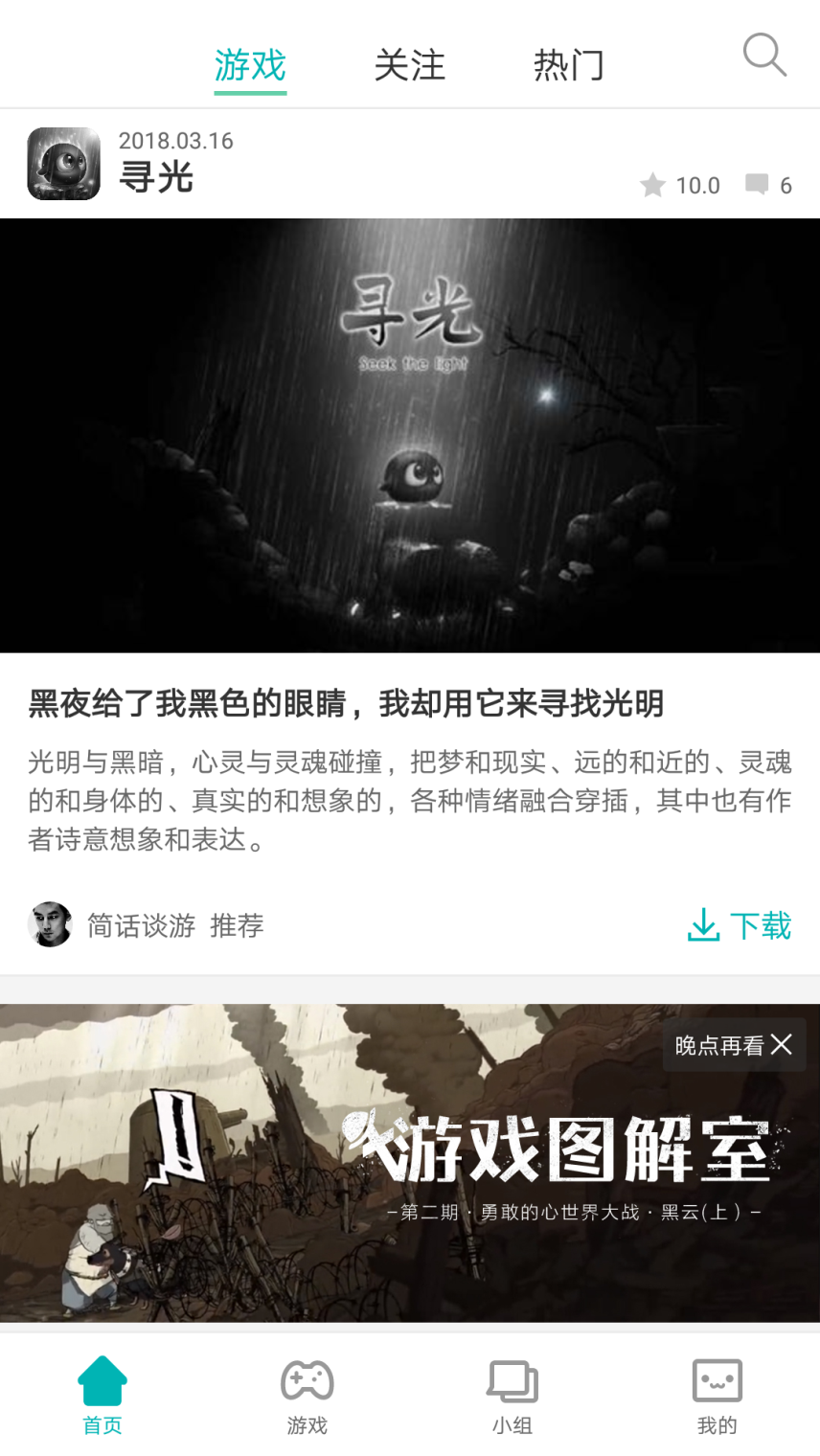Open the 小组 bottom tab
Screen dimensions: 820x1456
click(x=512, y=1395)
